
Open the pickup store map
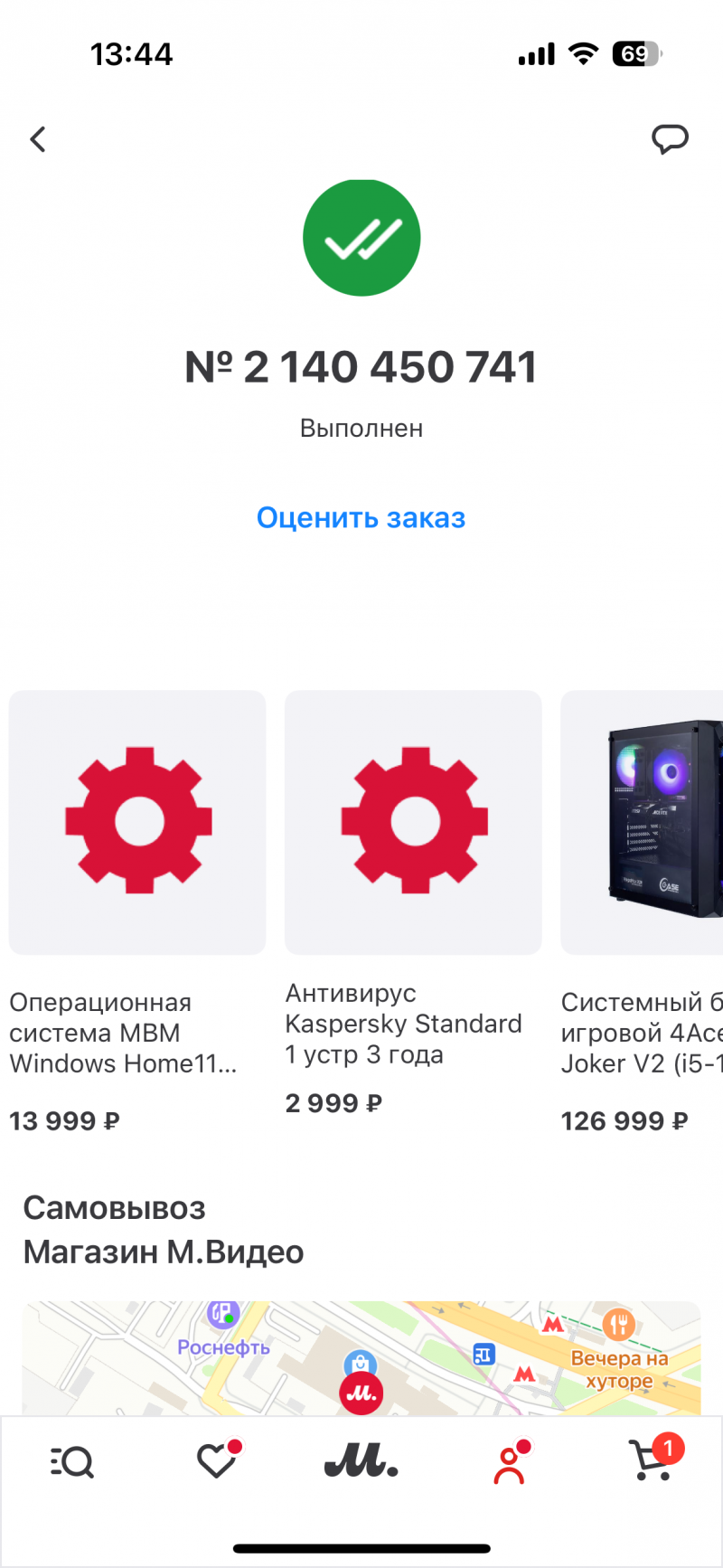(x=361, y=1356)
